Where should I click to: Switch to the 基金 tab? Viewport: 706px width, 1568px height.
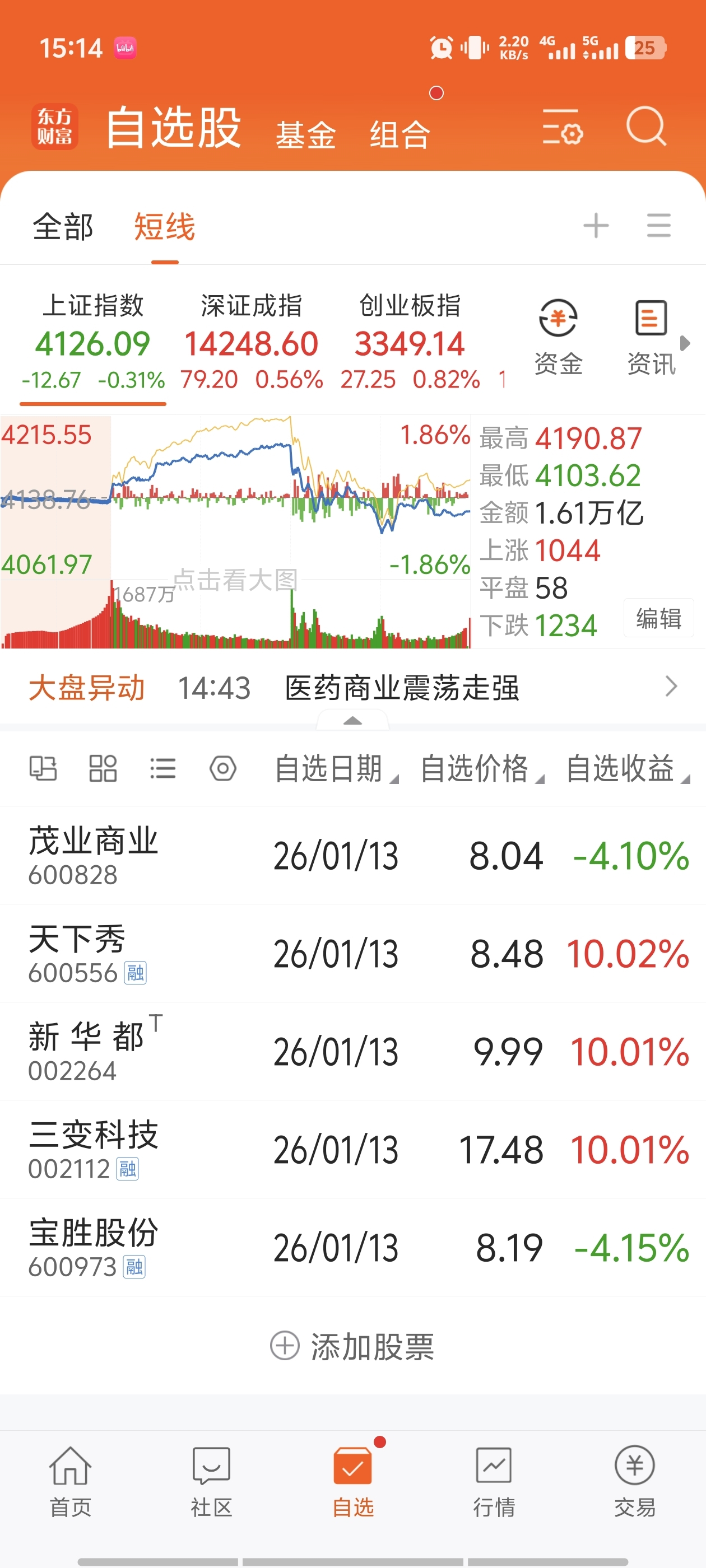point(306,134)
